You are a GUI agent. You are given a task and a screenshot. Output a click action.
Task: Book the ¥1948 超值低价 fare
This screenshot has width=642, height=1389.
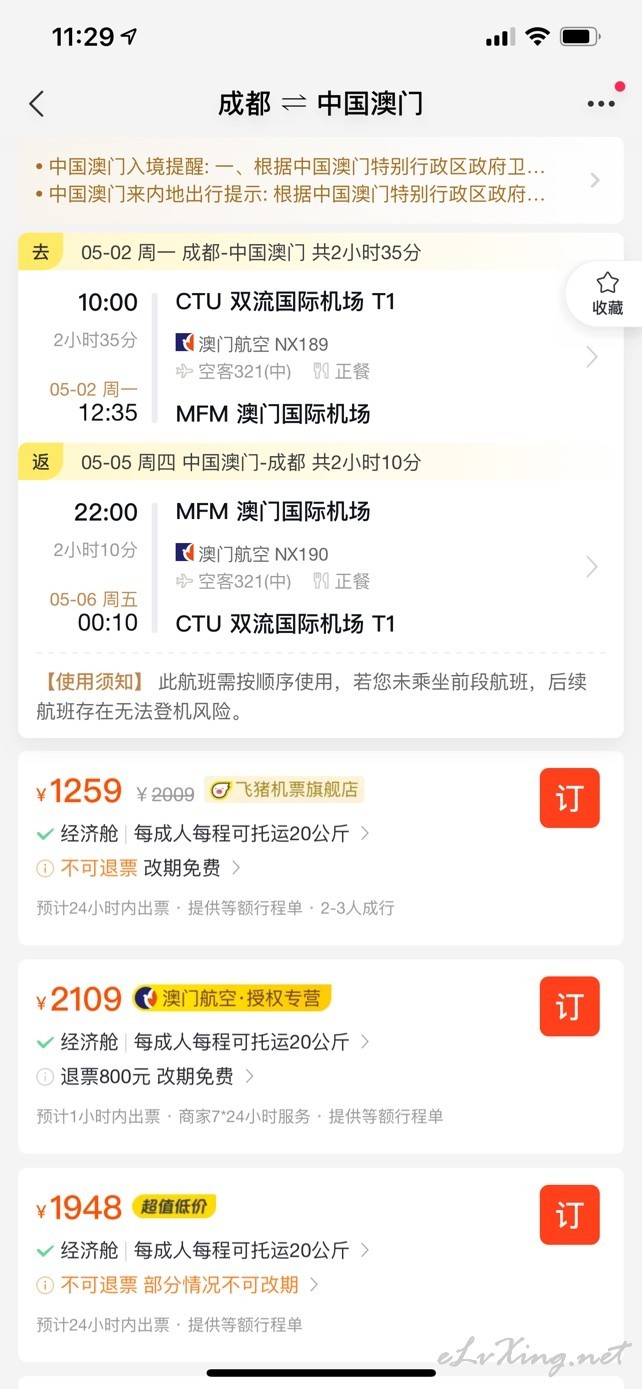(569, 1215)
